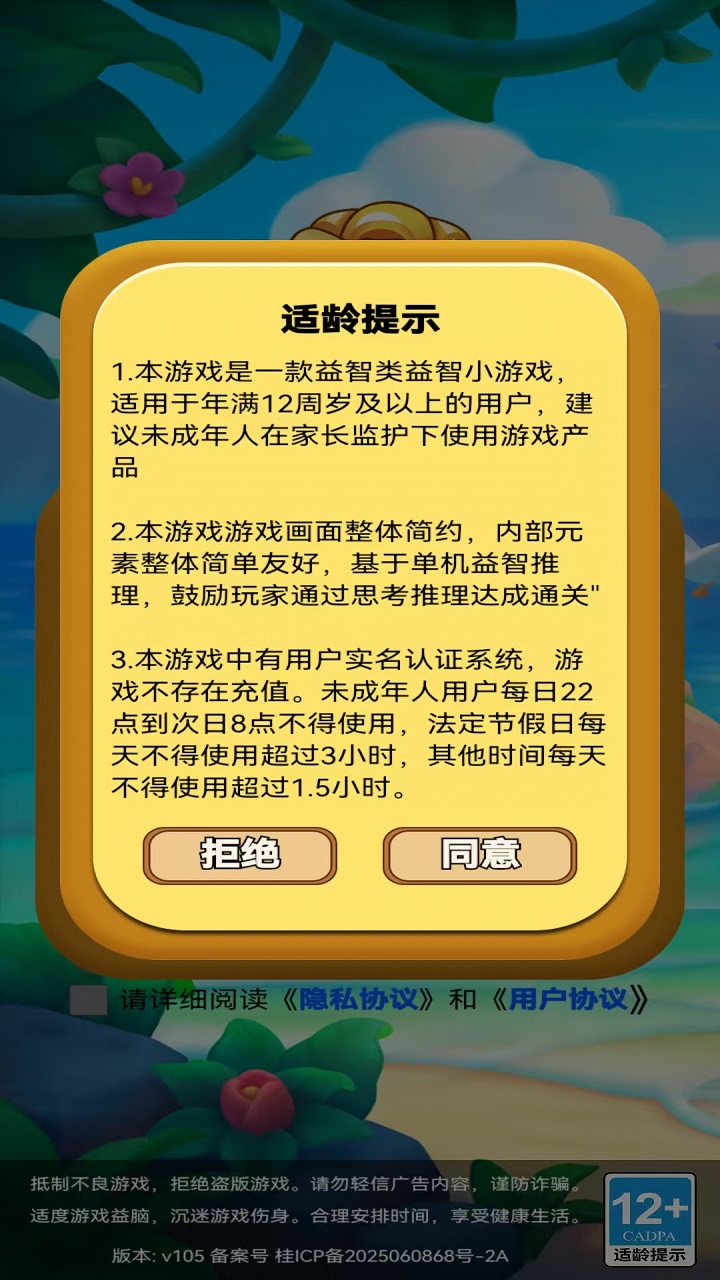Tap 同意 to accept the age notice
The height and width of the screenshot is (1280, 720).
480,855
